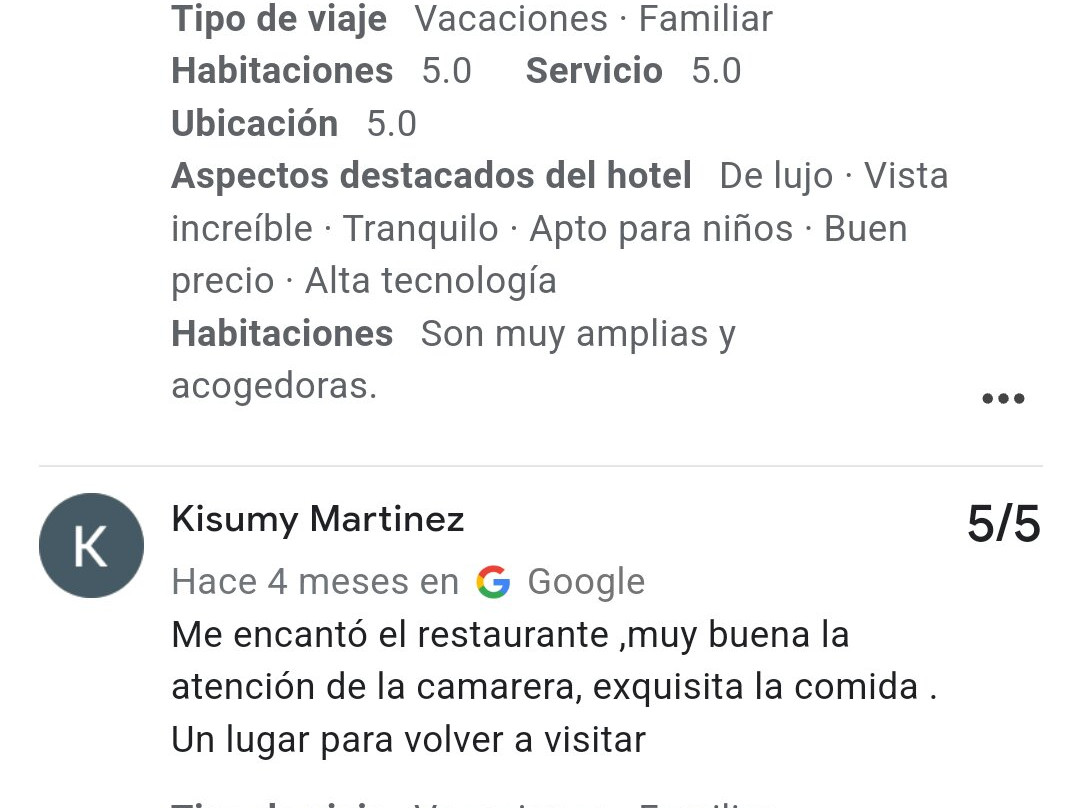The height and width of the screenshot is (808, 1080).
Task: Open the three-dot menu under the Habitaciones review
Action: point(1003,399)
